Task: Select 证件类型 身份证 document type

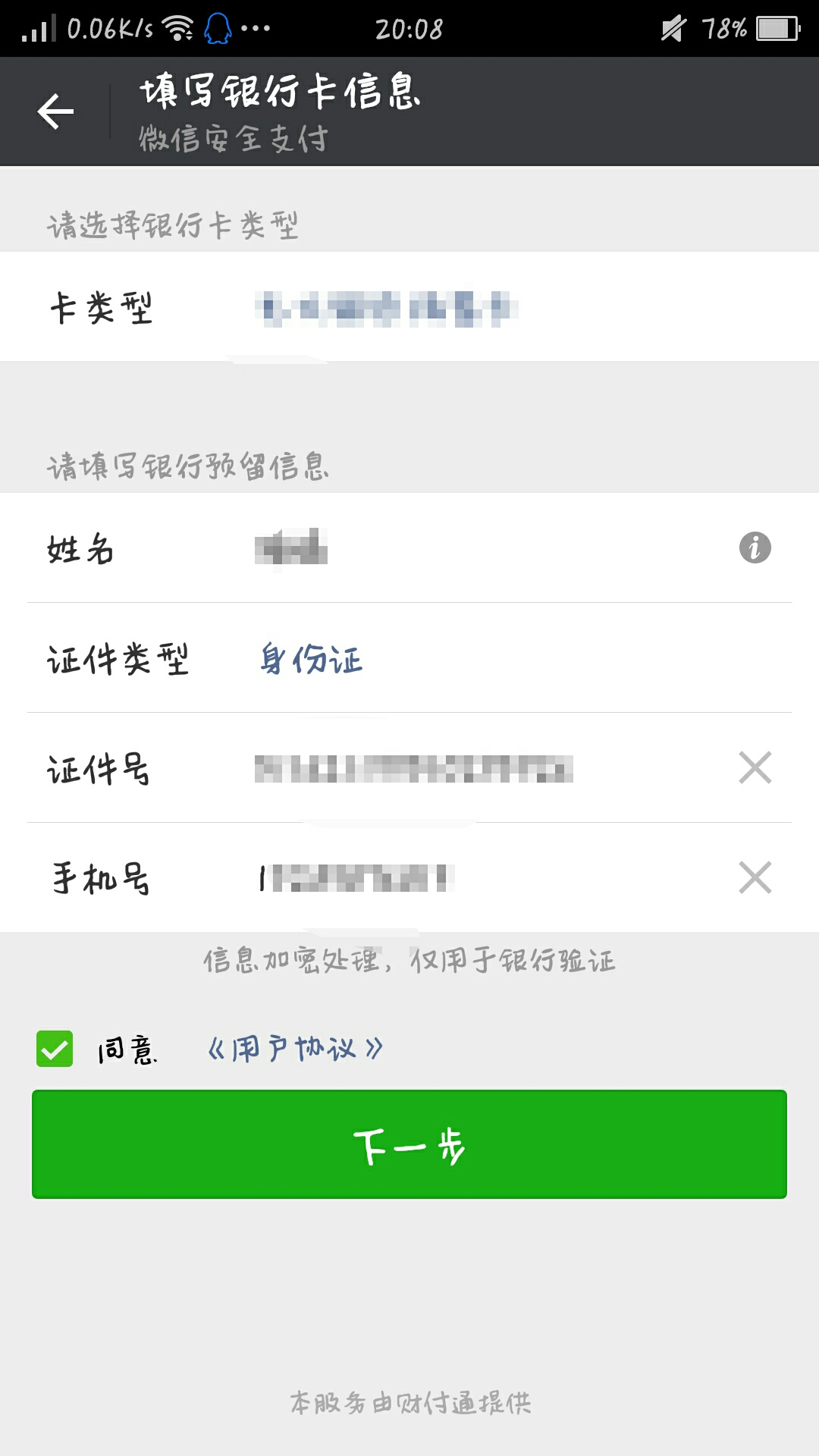Action: click(409, 658)
